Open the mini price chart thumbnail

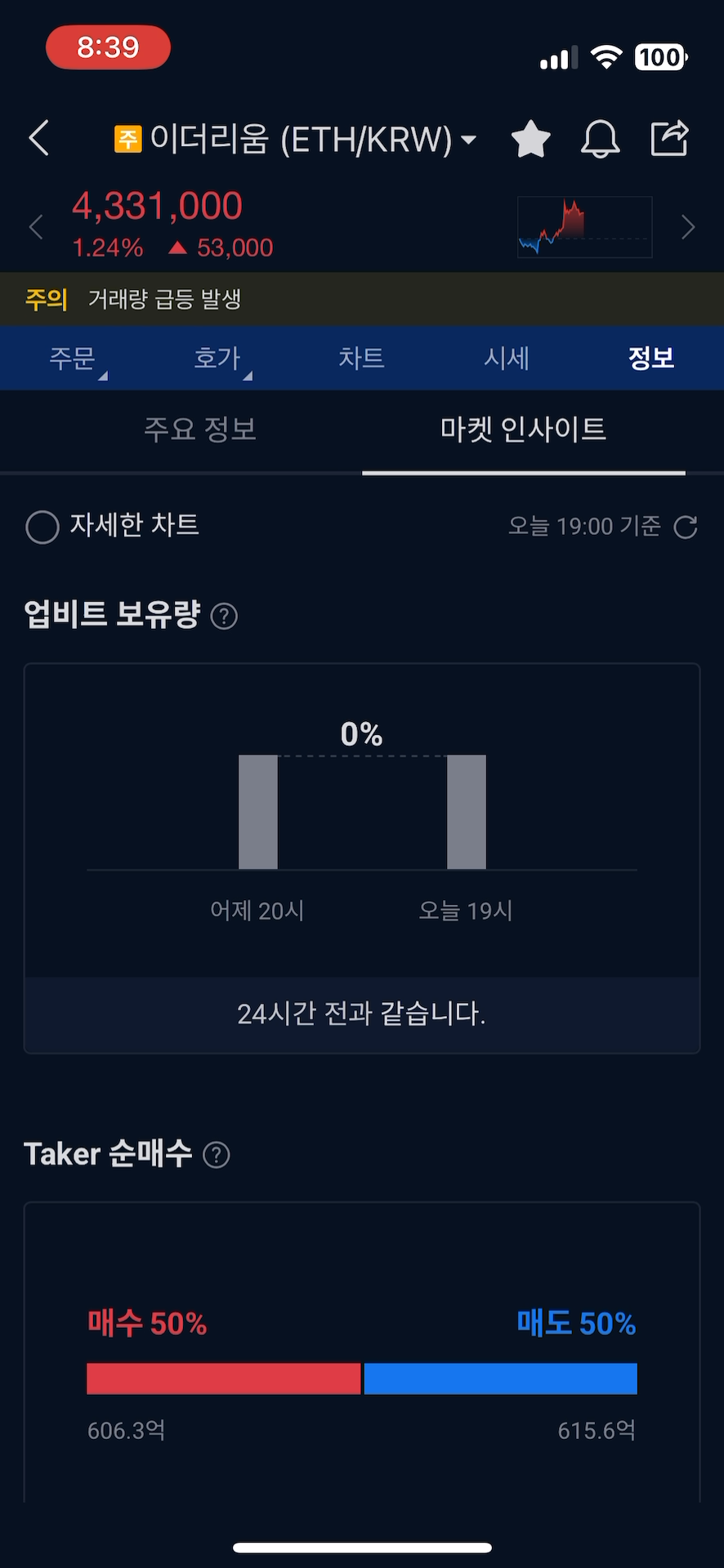584,227
